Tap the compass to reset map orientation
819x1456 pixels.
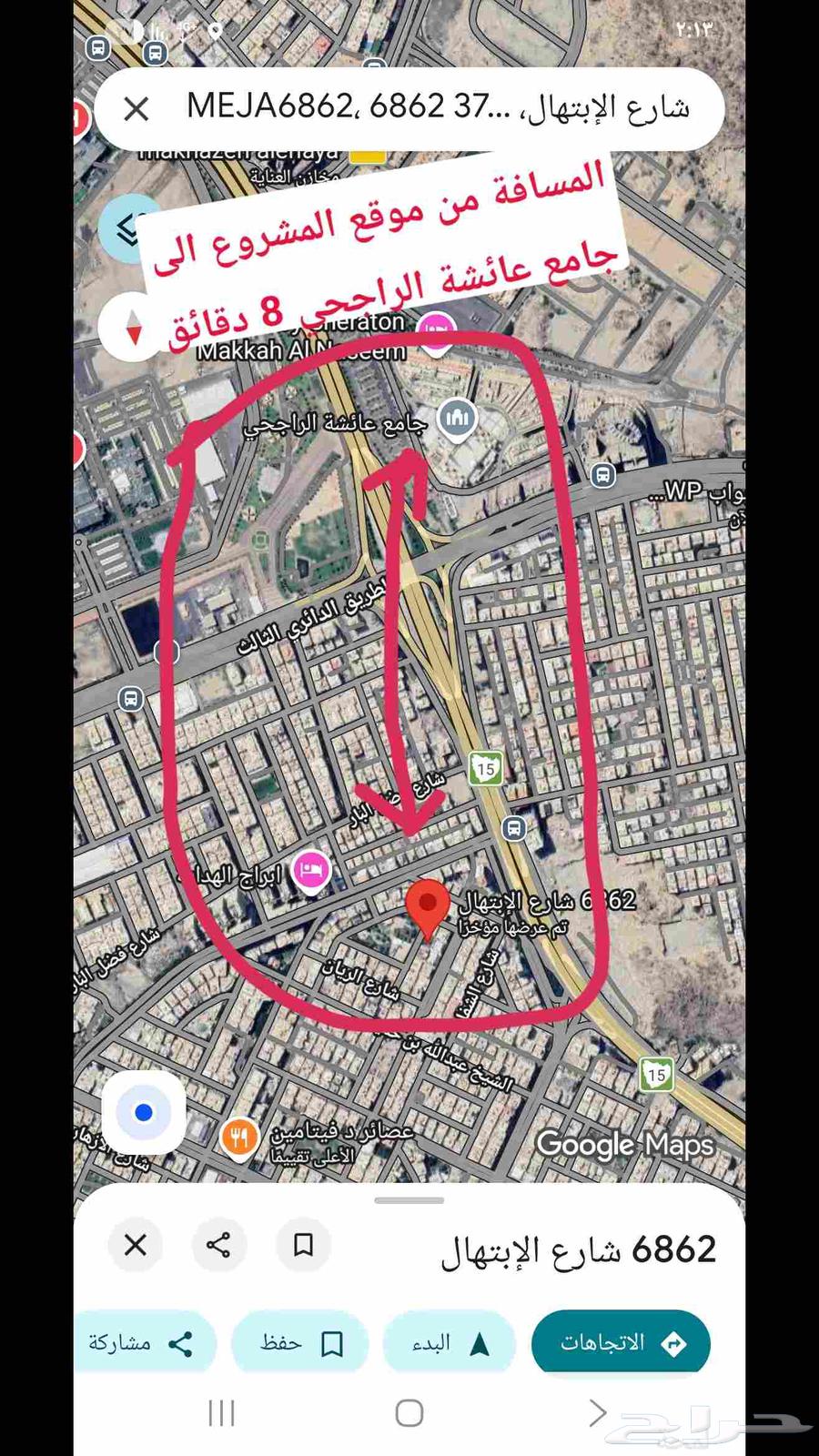point(133,328)
